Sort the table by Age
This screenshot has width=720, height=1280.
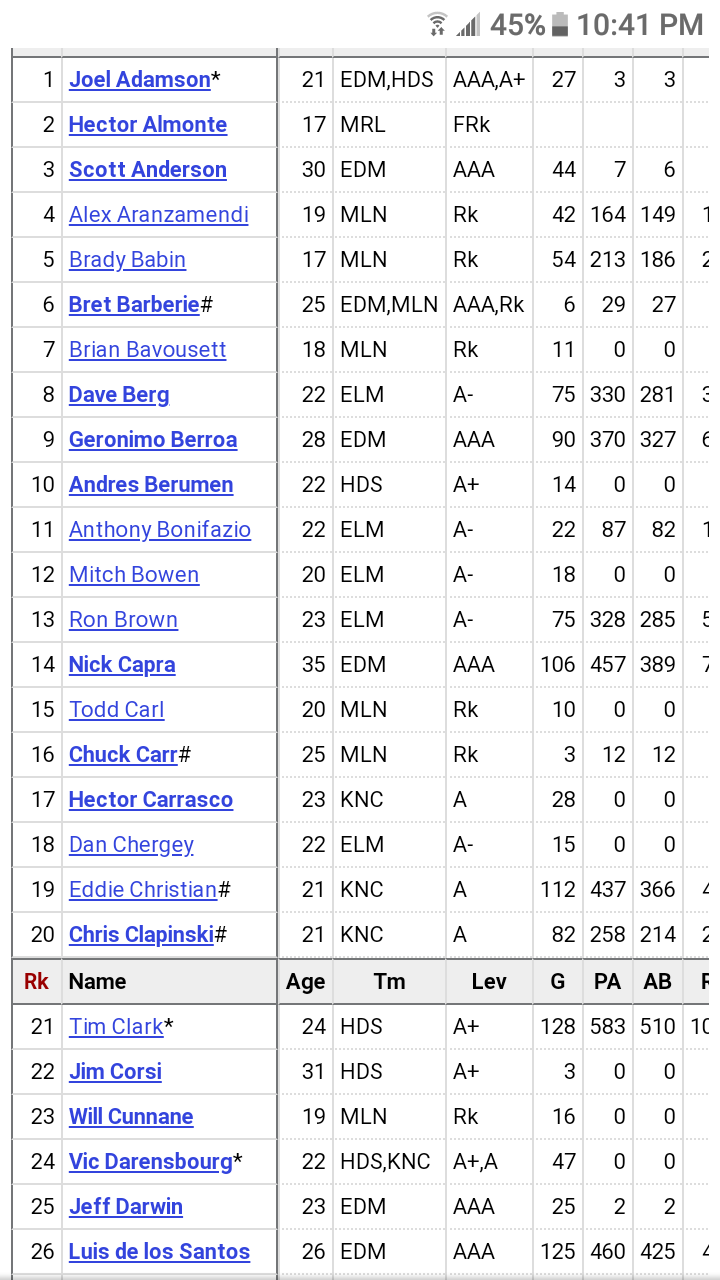click(x=305, y=982)
